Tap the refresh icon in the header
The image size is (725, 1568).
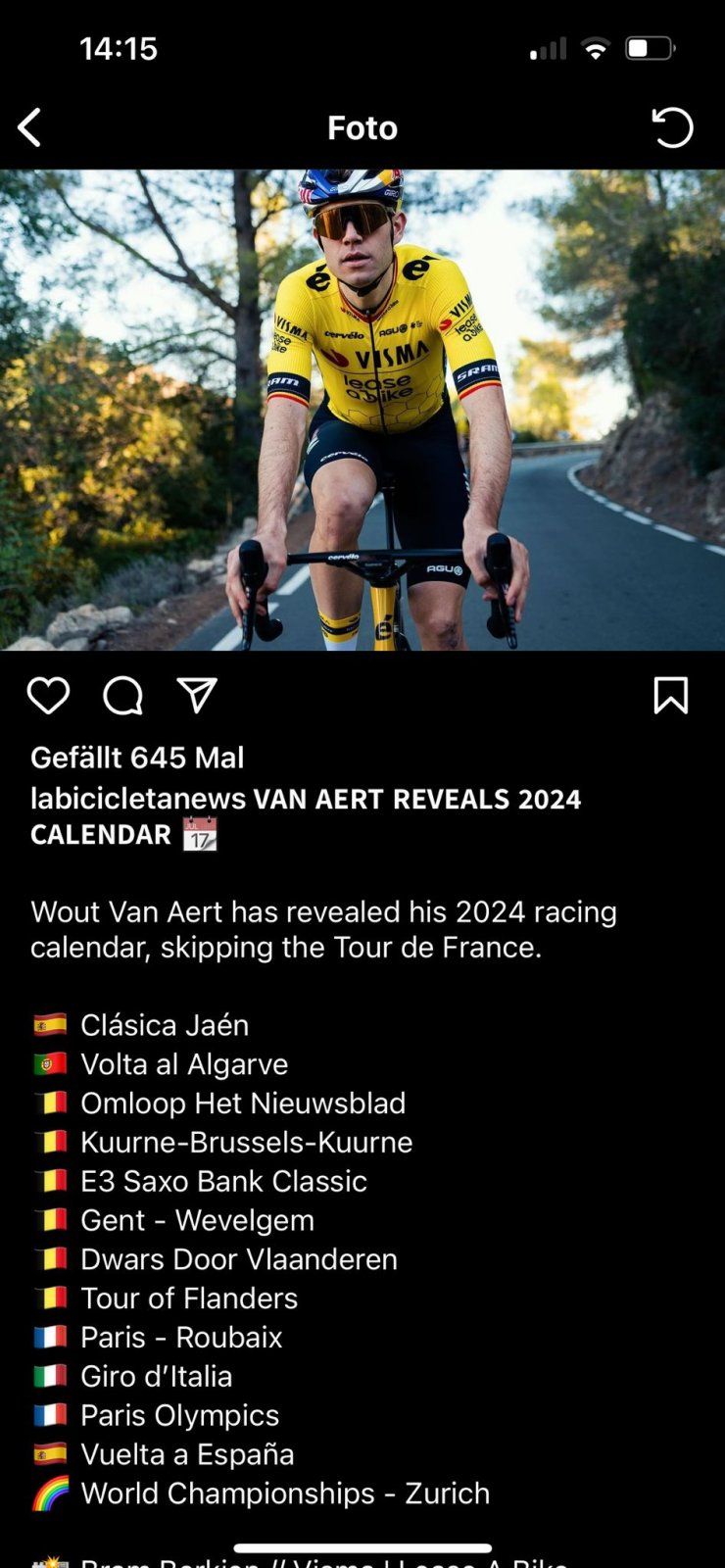pyautogui.click(x=672, y=127)
